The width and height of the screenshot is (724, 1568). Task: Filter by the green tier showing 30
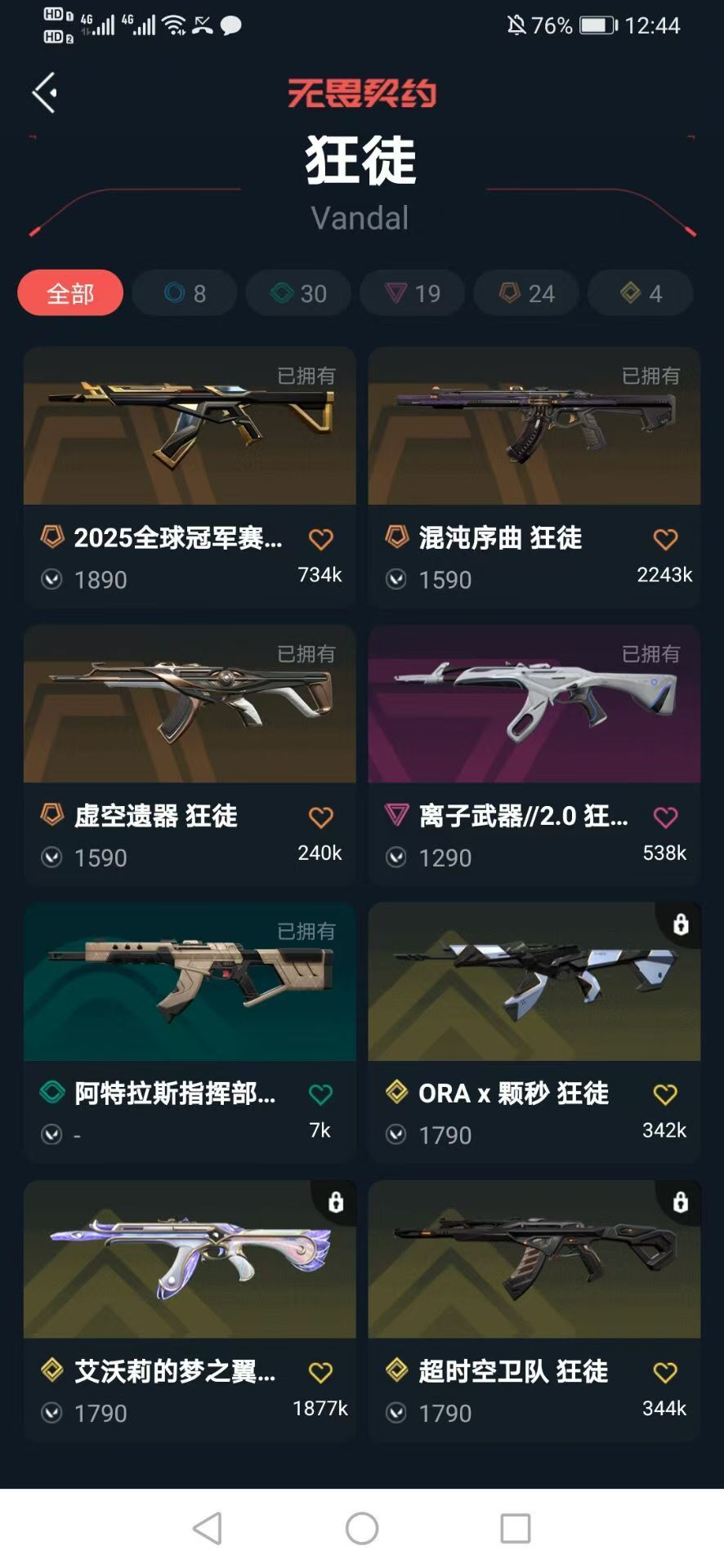298,292
